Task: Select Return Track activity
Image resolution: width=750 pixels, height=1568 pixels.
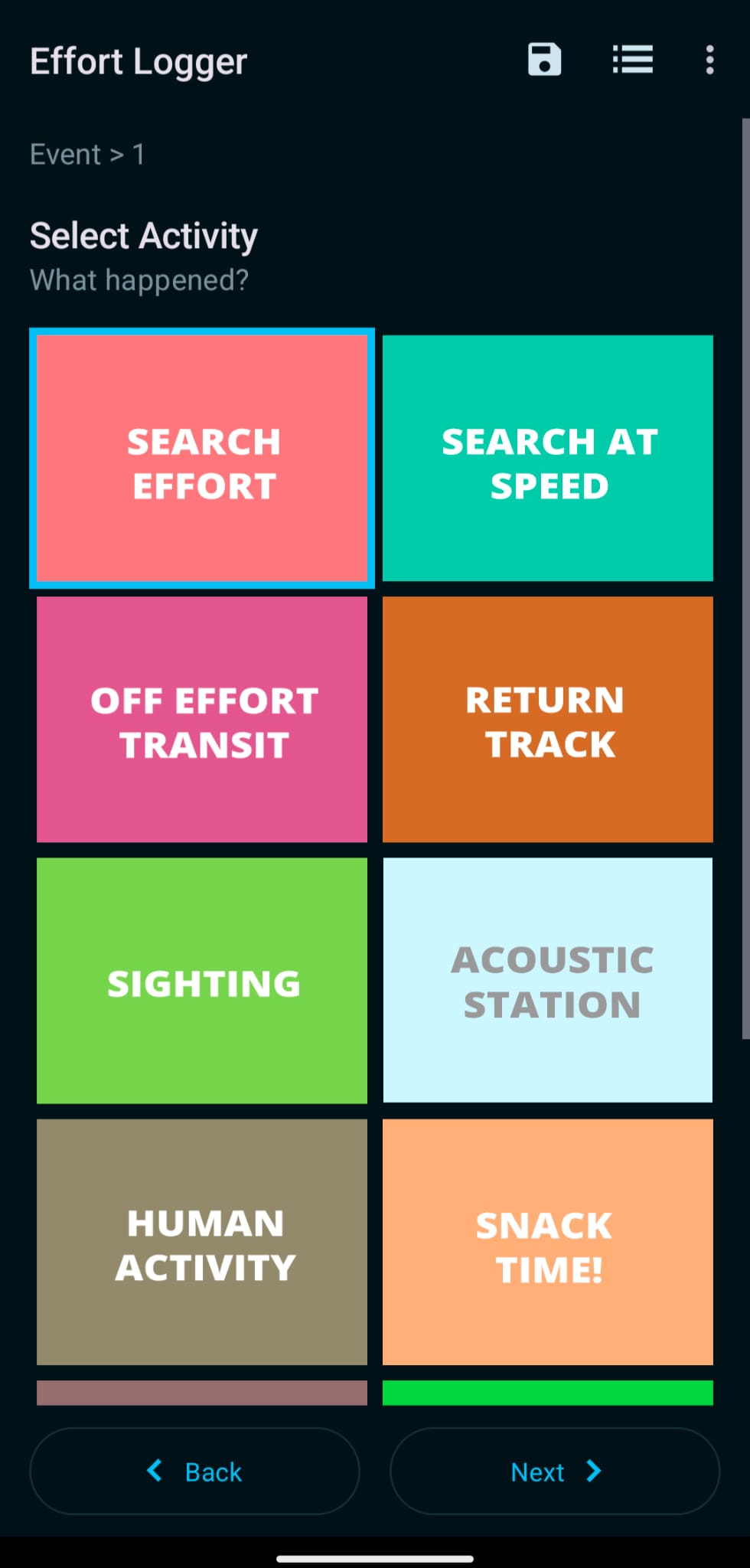Action: [548, 720]
